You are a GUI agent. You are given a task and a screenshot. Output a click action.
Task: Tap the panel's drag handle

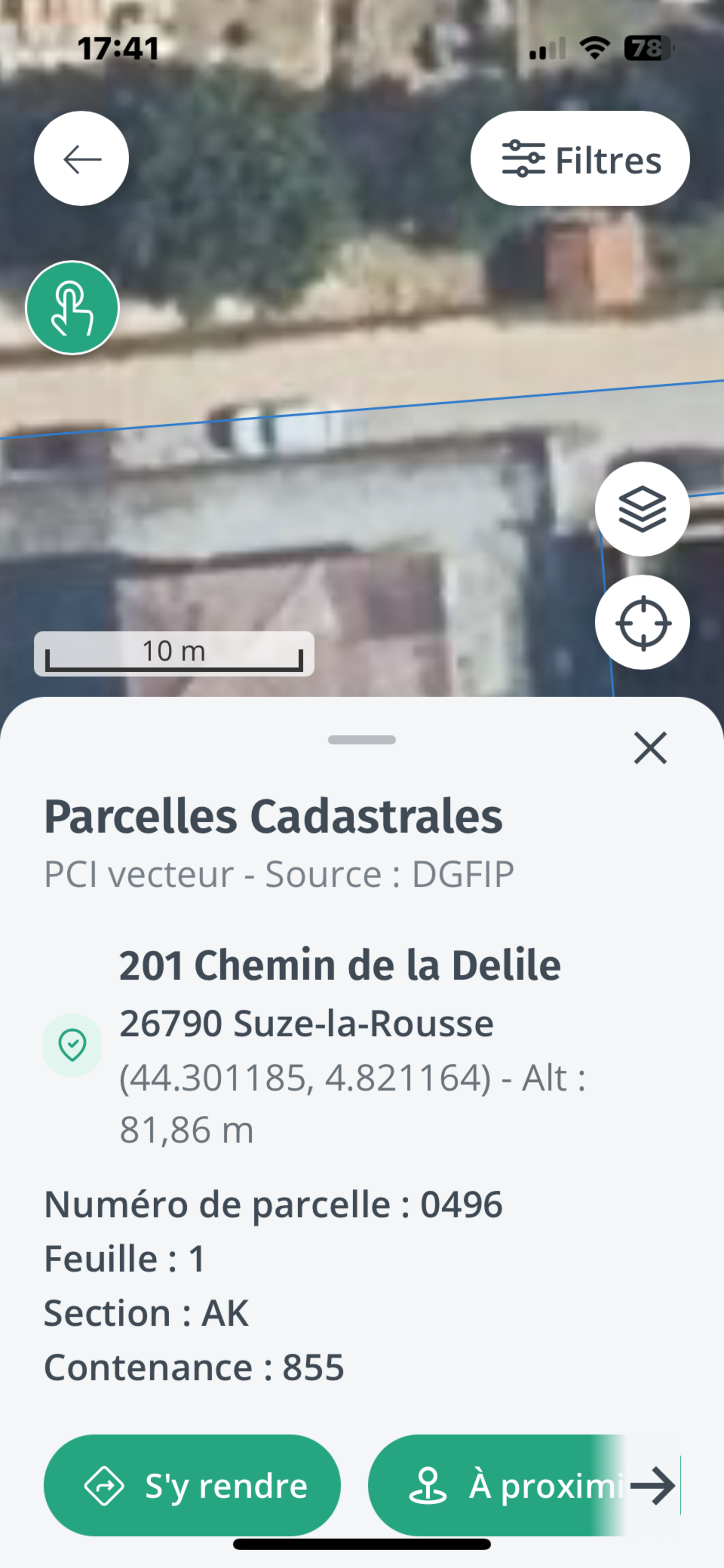[x=362, y=740]
